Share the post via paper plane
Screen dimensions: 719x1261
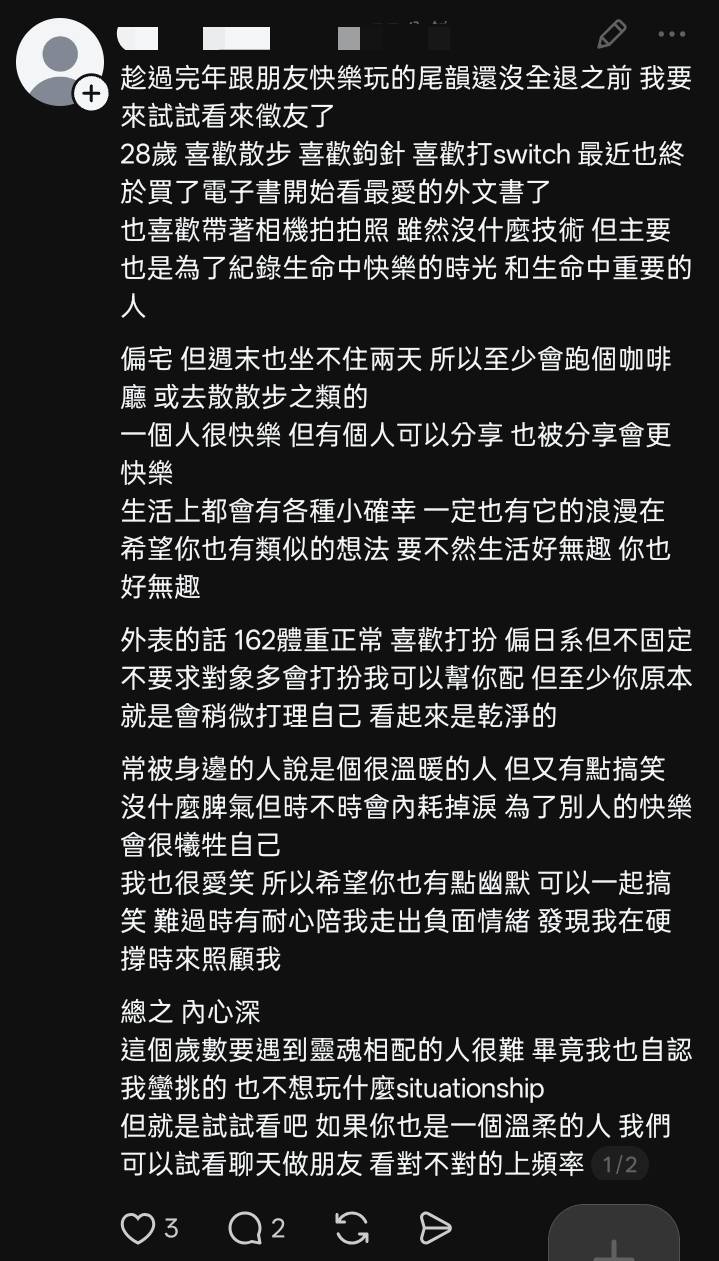(435, 1228)
